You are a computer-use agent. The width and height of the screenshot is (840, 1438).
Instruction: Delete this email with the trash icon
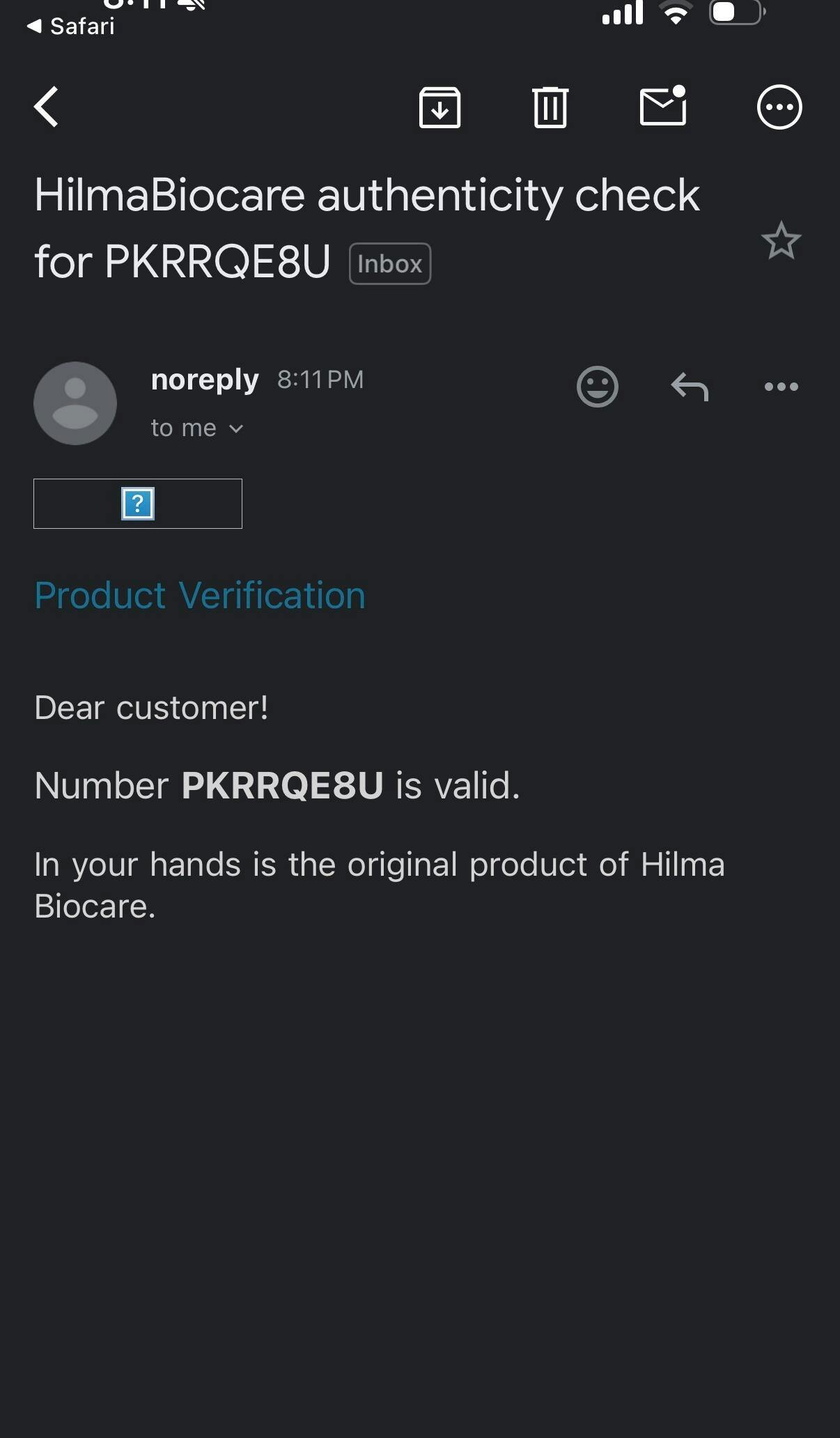(x=550, y=107)
